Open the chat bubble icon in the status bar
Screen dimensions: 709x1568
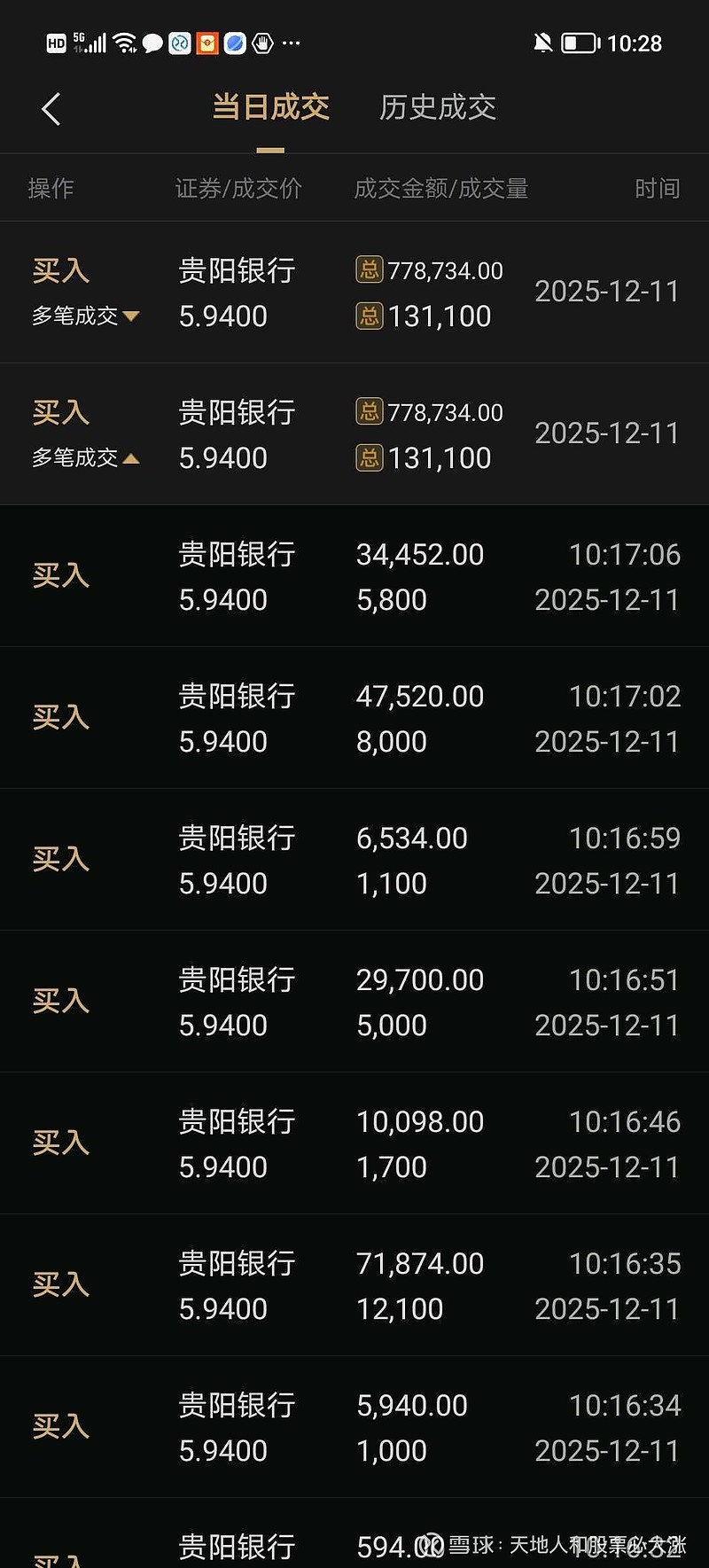[x=152, y=43]
